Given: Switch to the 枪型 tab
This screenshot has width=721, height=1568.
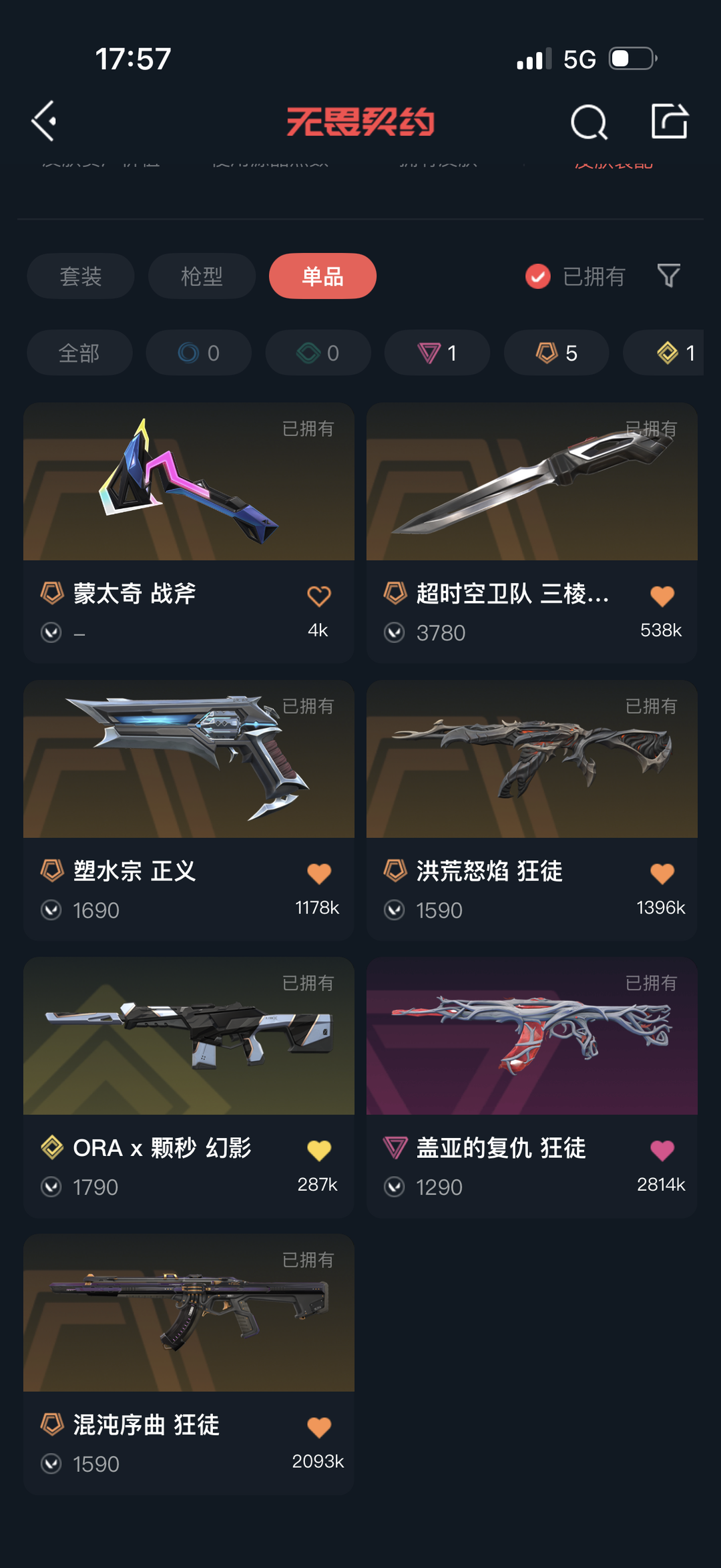Looking at the screenshot, I should point(202,276).
